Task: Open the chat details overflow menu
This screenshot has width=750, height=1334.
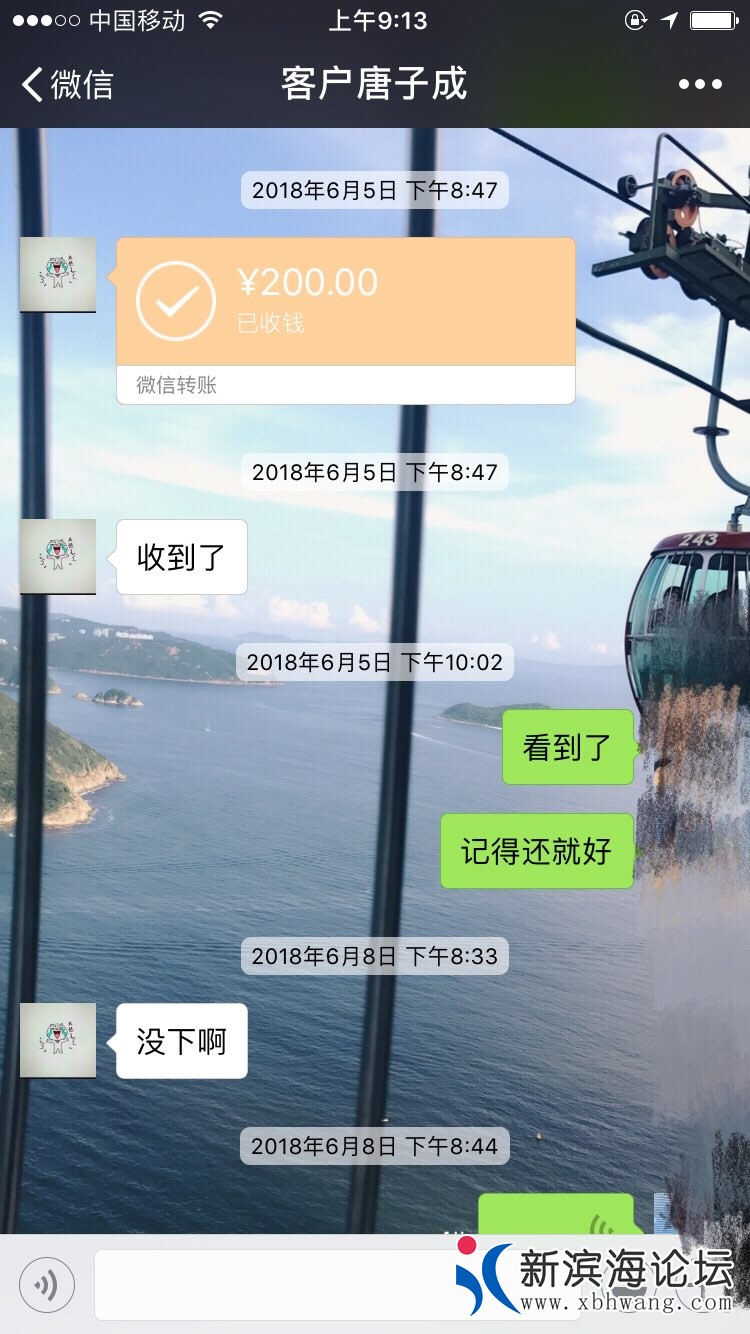Action: pos(699,85)
